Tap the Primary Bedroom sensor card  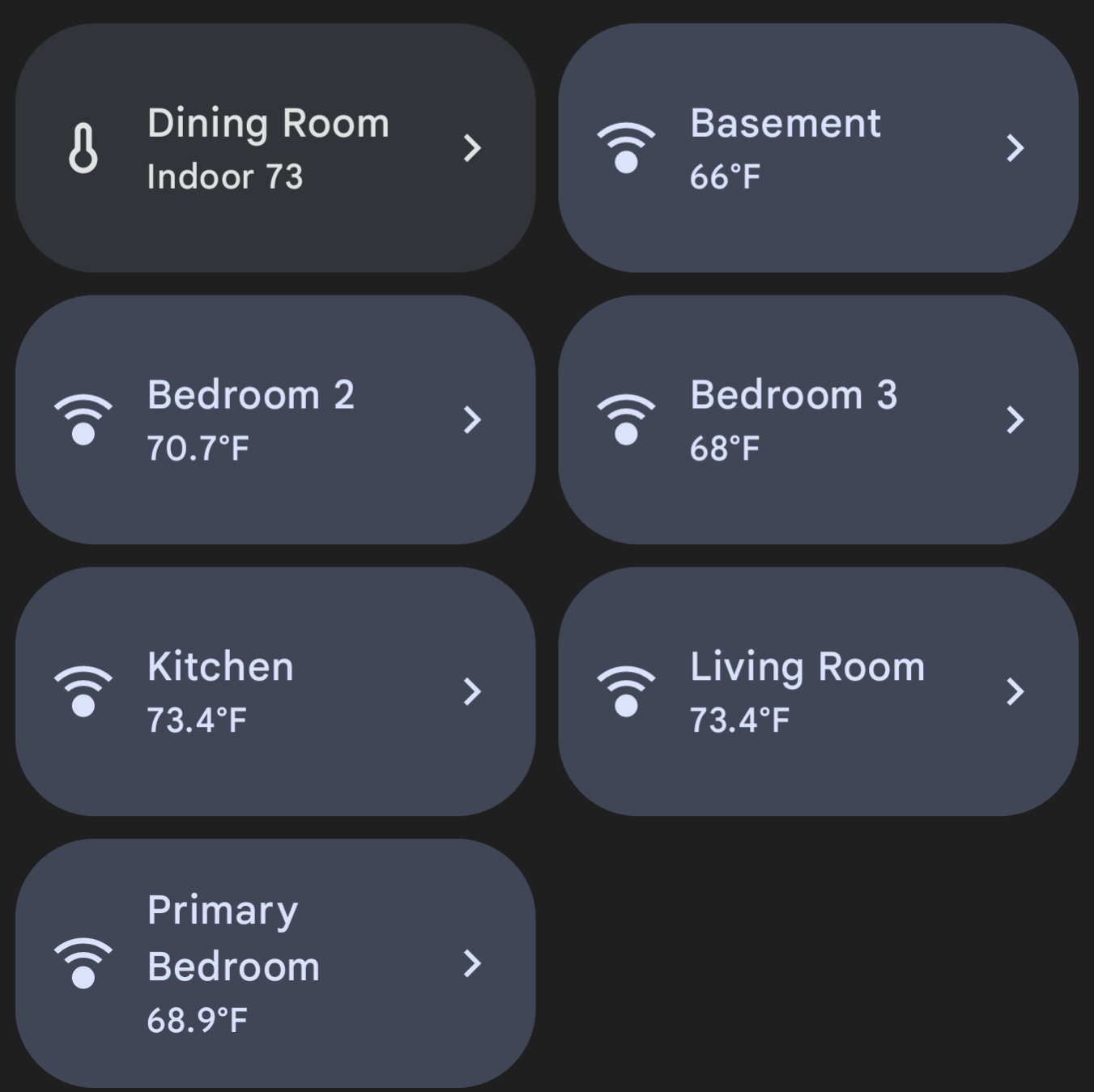tap(275, 963)
